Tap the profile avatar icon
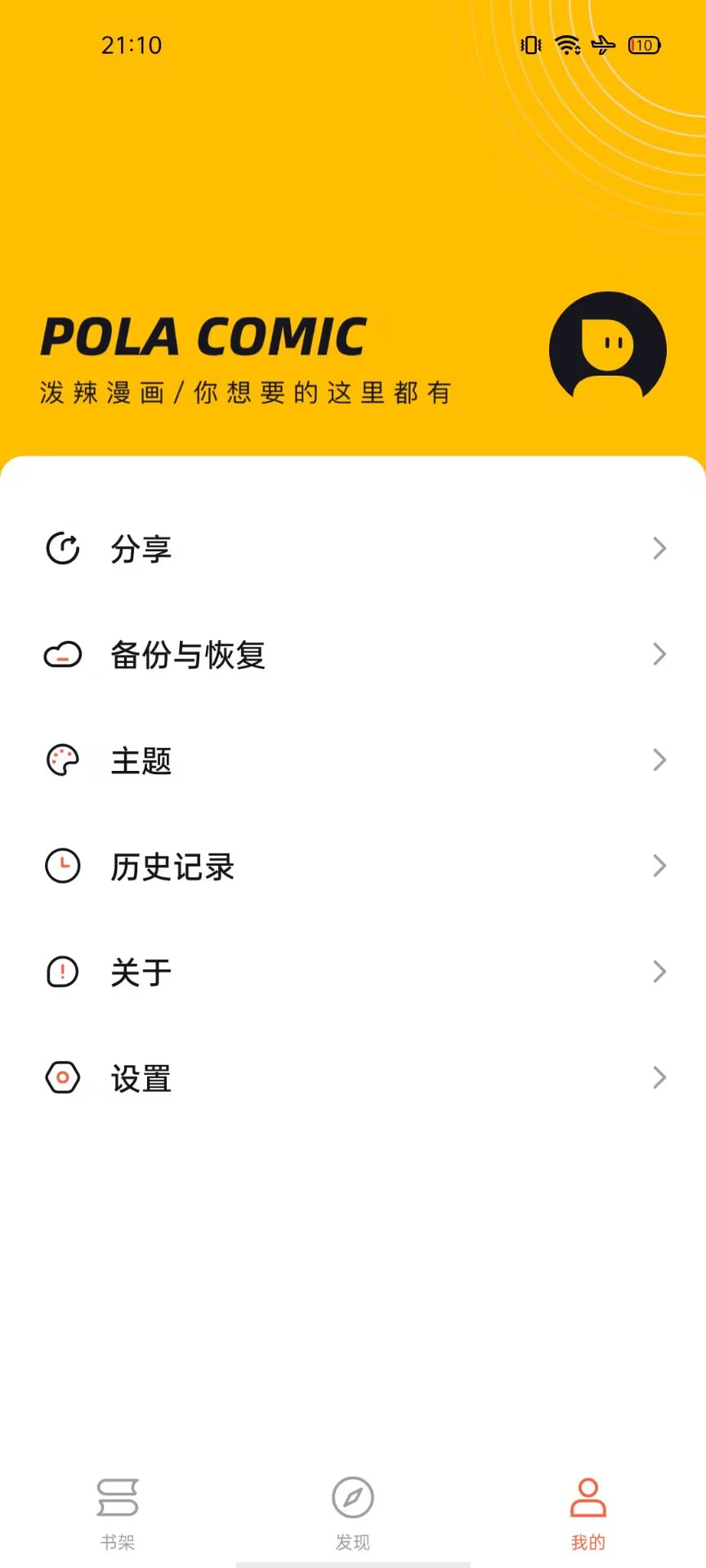The width and height of the screenshot is (706, 1568). (608, 350)
